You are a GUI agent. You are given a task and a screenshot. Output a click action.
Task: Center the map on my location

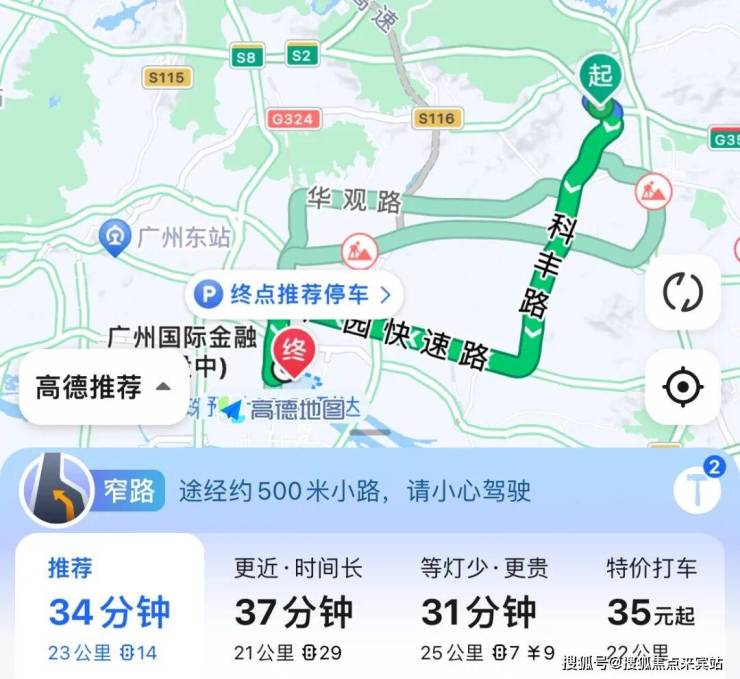coord(682,386)
